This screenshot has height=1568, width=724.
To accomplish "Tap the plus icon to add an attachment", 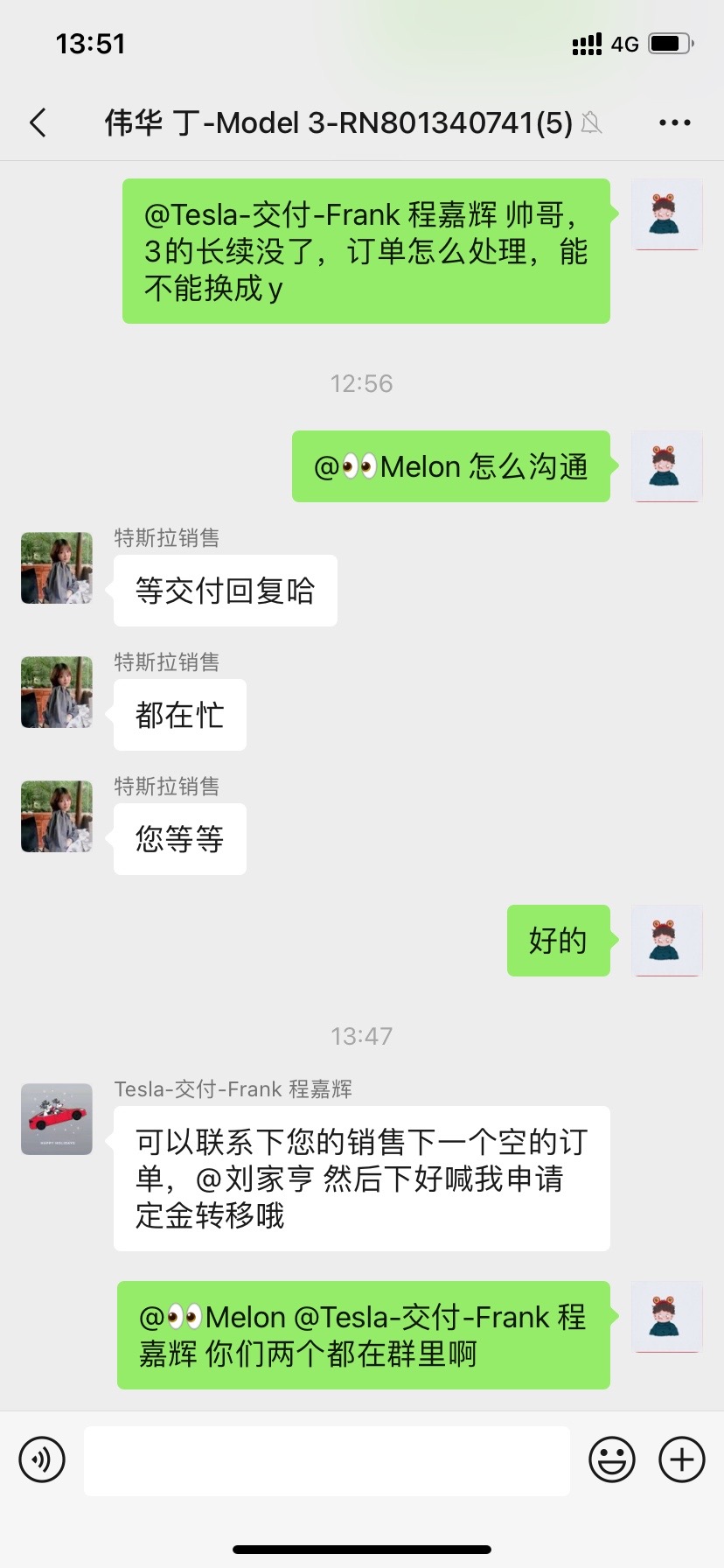I will (681, 1459).
